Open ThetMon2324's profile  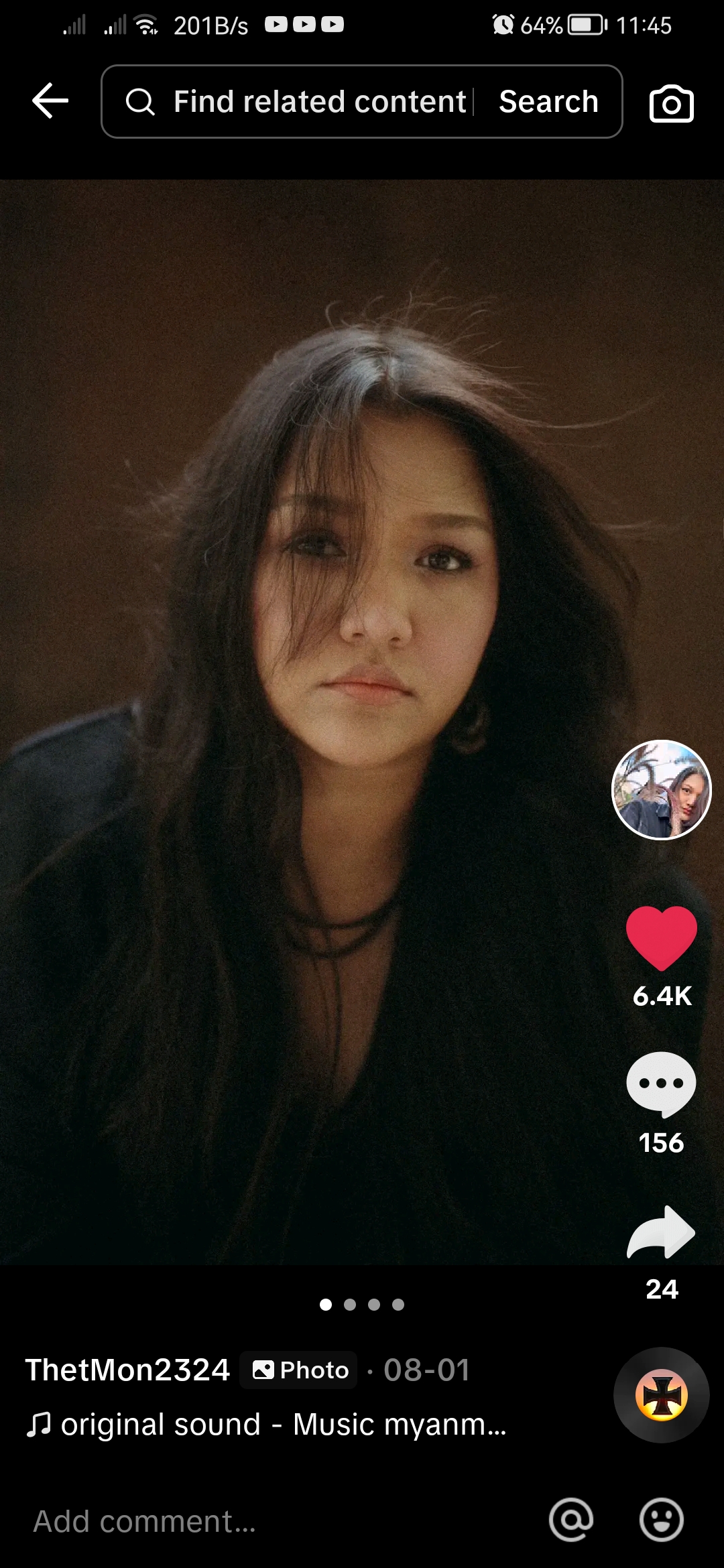[x=127, y=1370]
